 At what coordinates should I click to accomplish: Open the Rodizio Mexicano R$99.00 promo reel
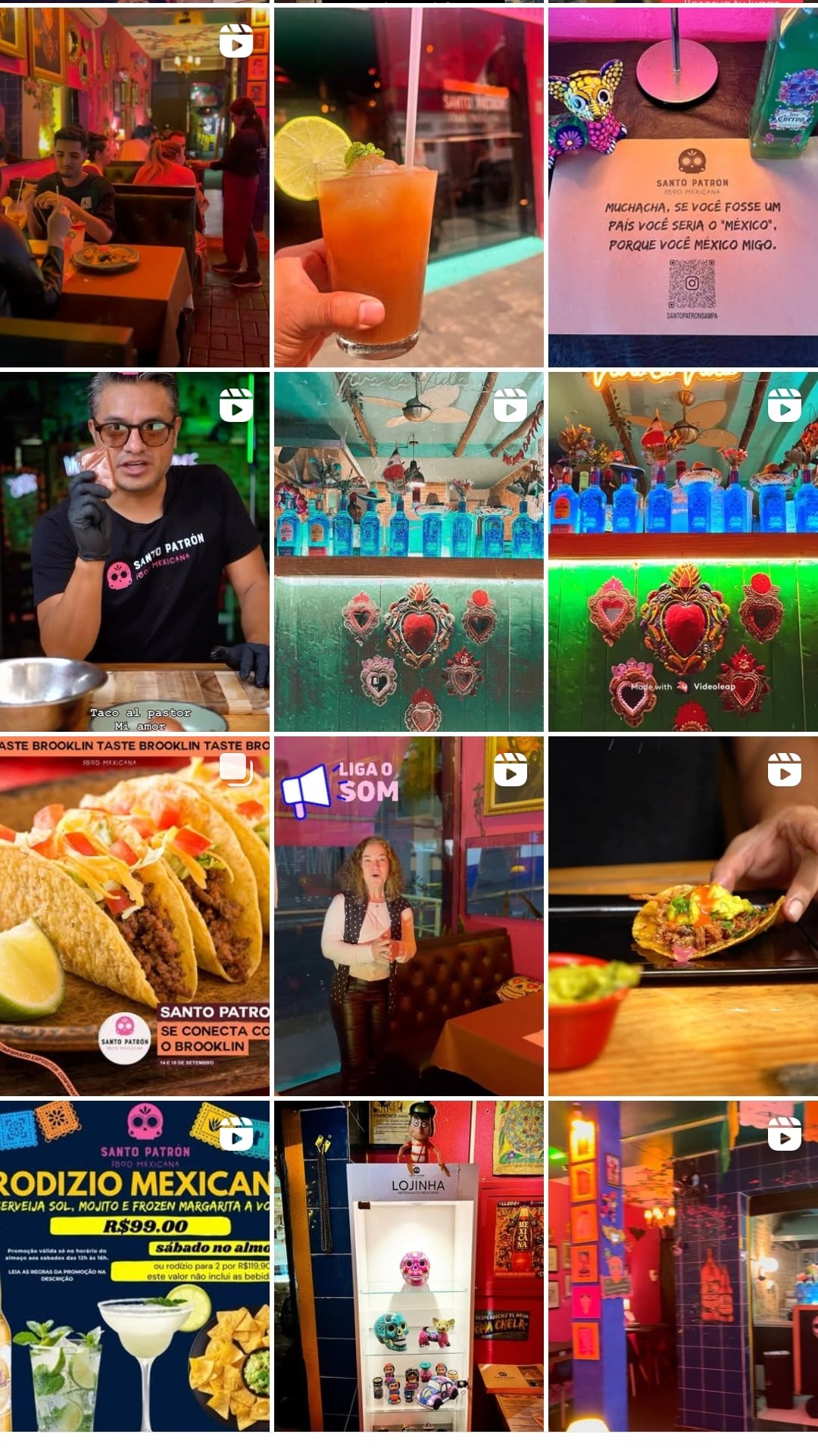click(134, 1265)
